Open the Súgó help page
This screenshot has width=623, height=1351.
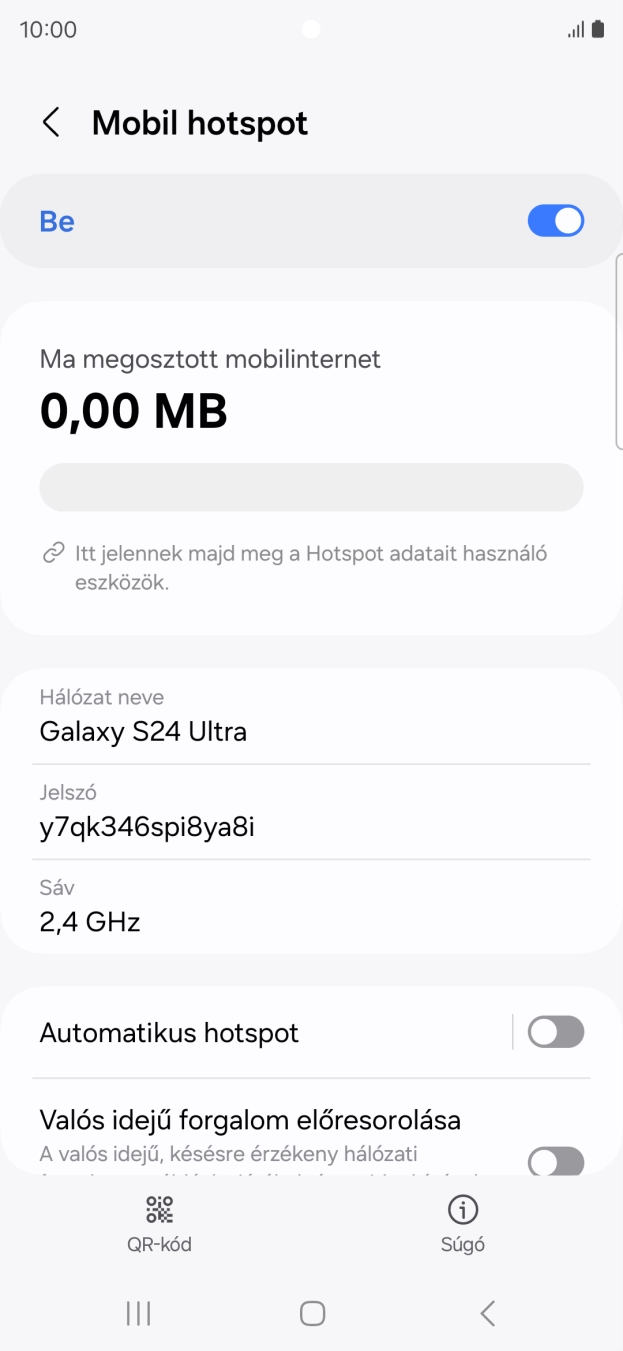pyautogui.click(x=462, y=1224)
